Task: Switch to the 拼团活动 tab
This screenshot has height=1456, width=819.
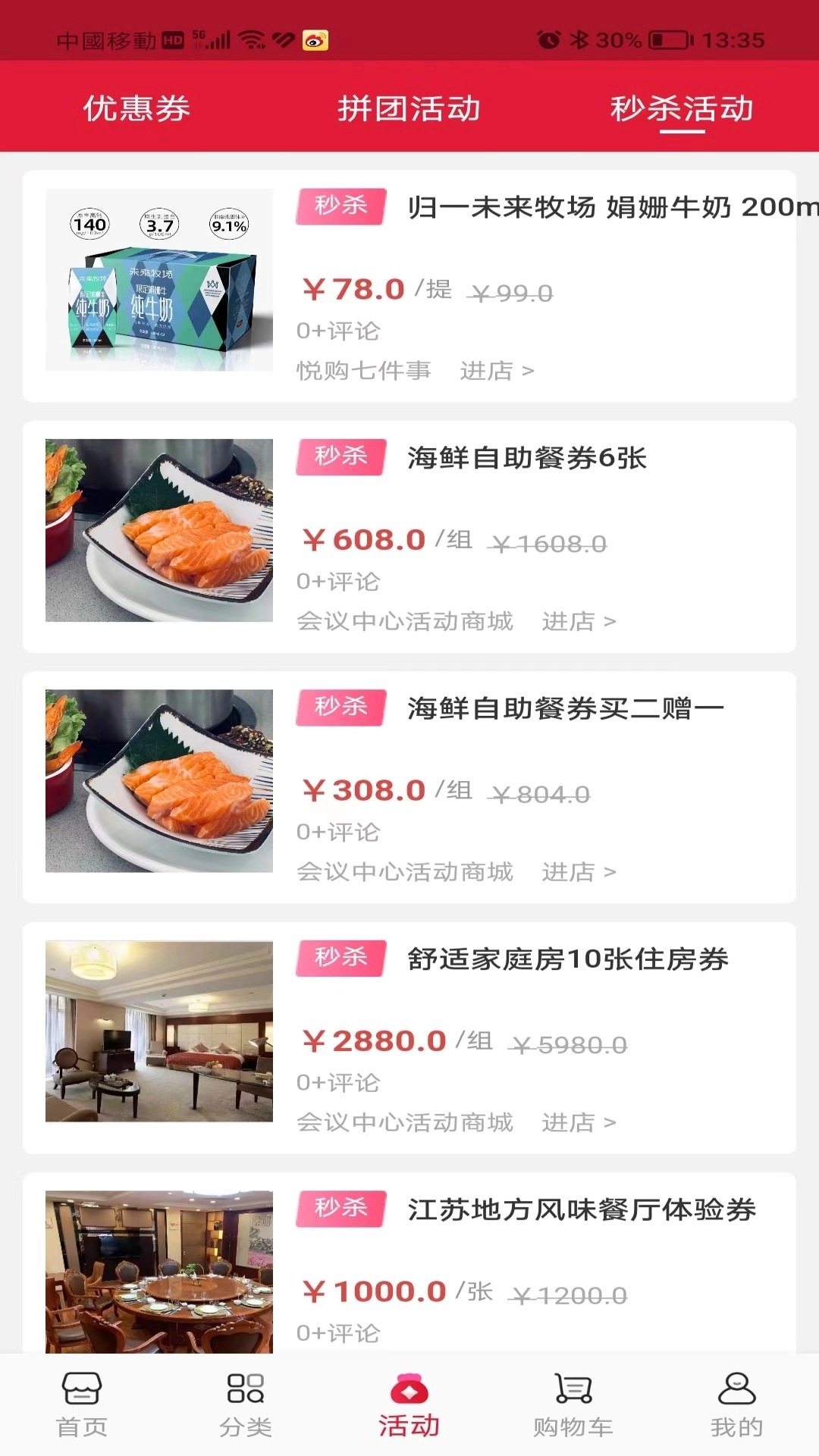Action: [x=408, y=108]
